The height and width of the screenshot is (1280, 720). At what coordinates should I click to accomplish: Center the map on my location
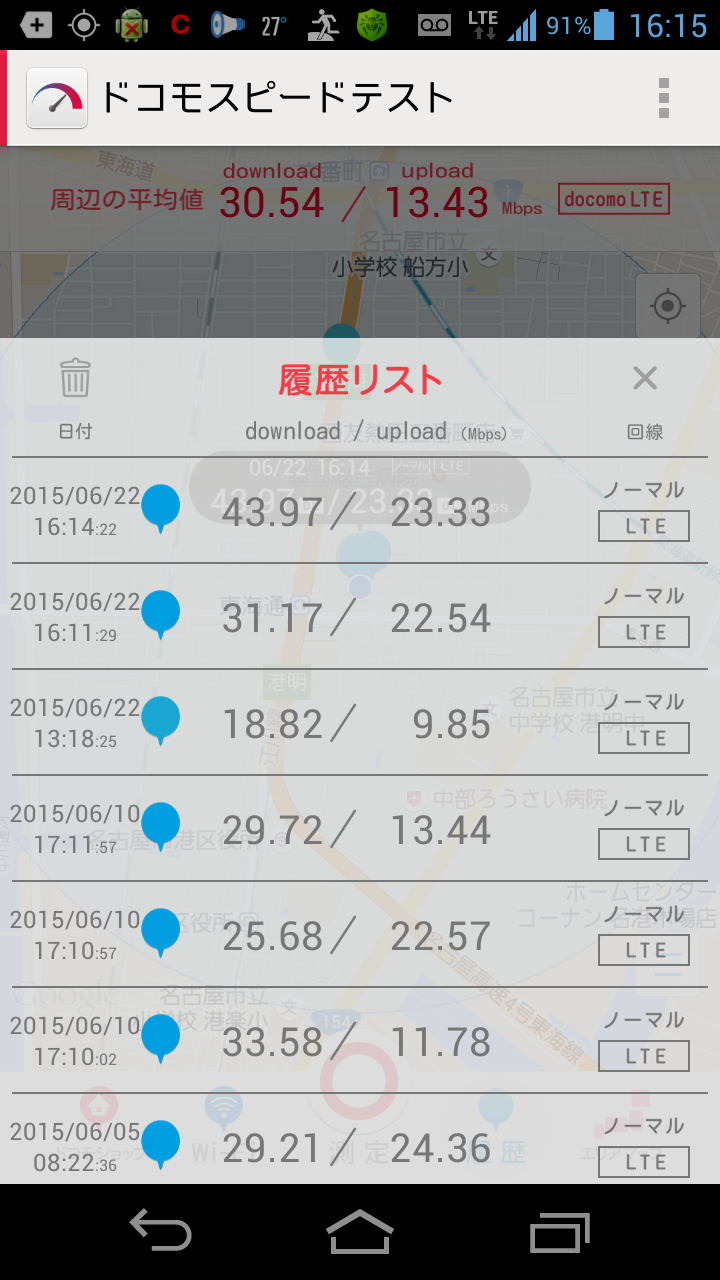(668, 306)
